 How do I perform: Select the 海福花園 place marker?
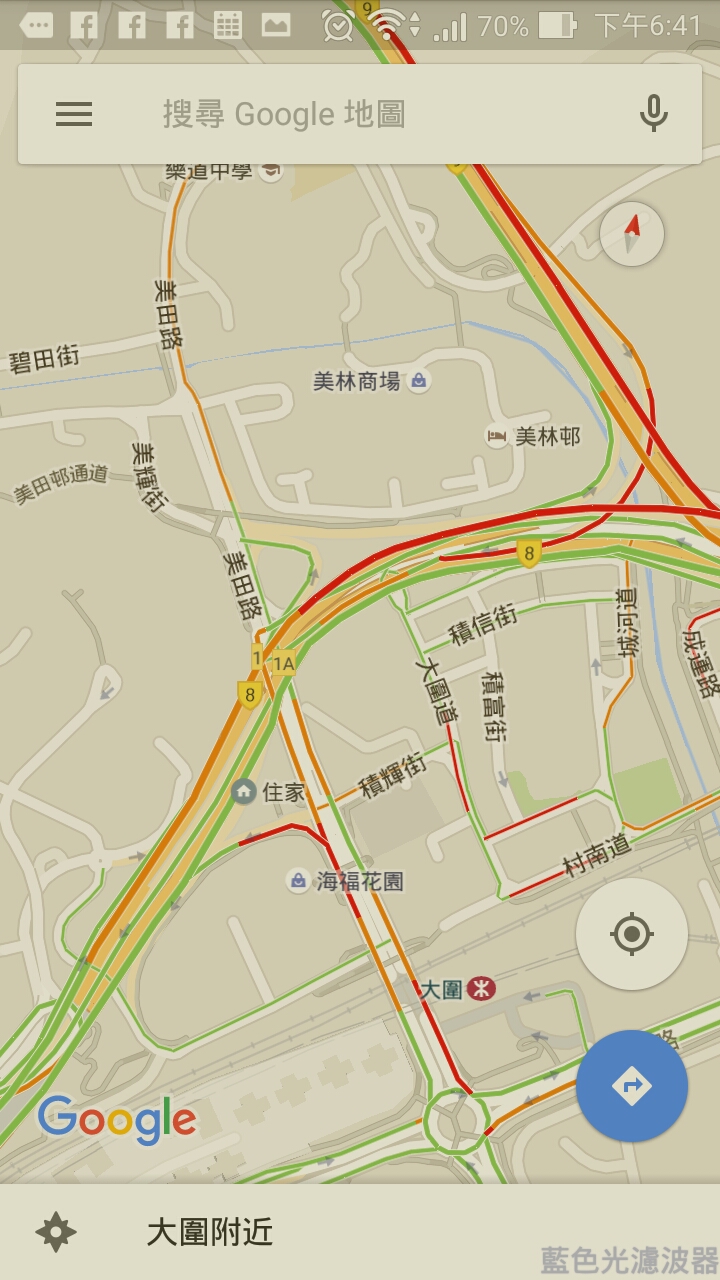click(x=298, y=881)
